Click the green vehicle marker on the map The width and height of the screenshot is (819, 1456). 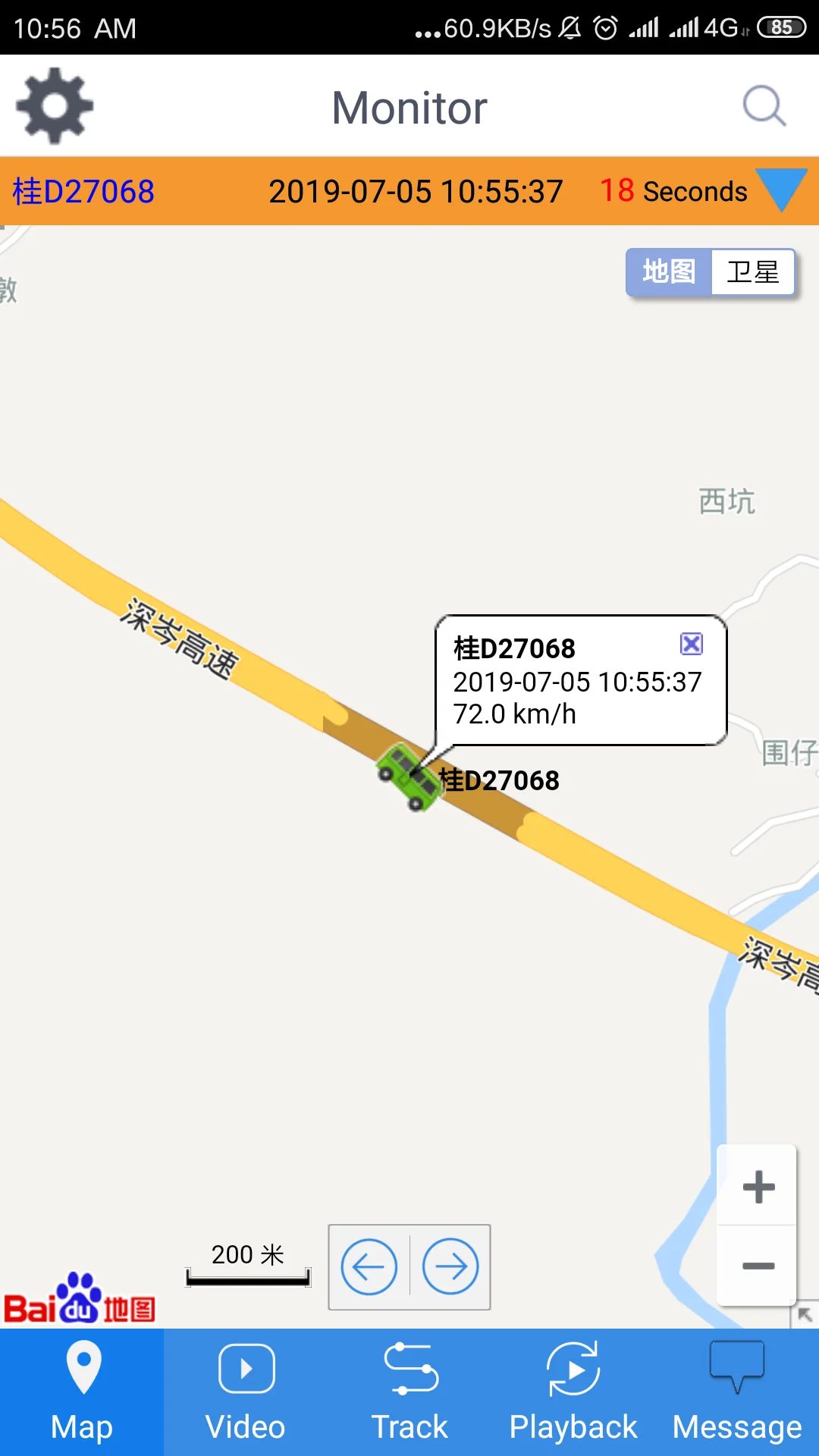[407, 777]
